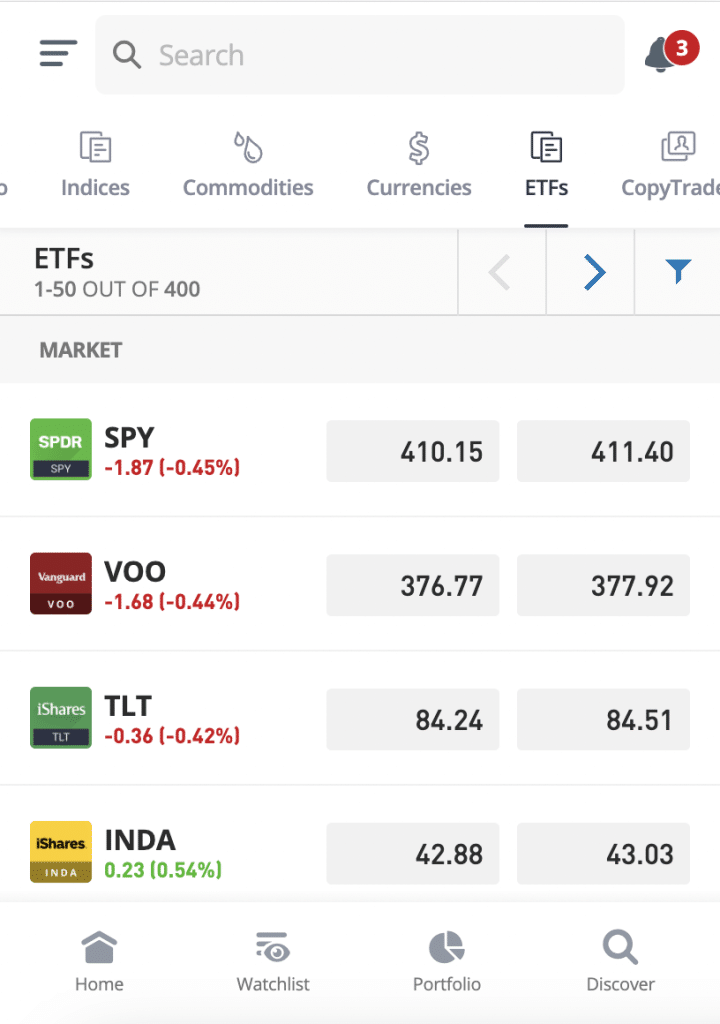
Task: Select the SPDR SPY logo
Action: 60,451
